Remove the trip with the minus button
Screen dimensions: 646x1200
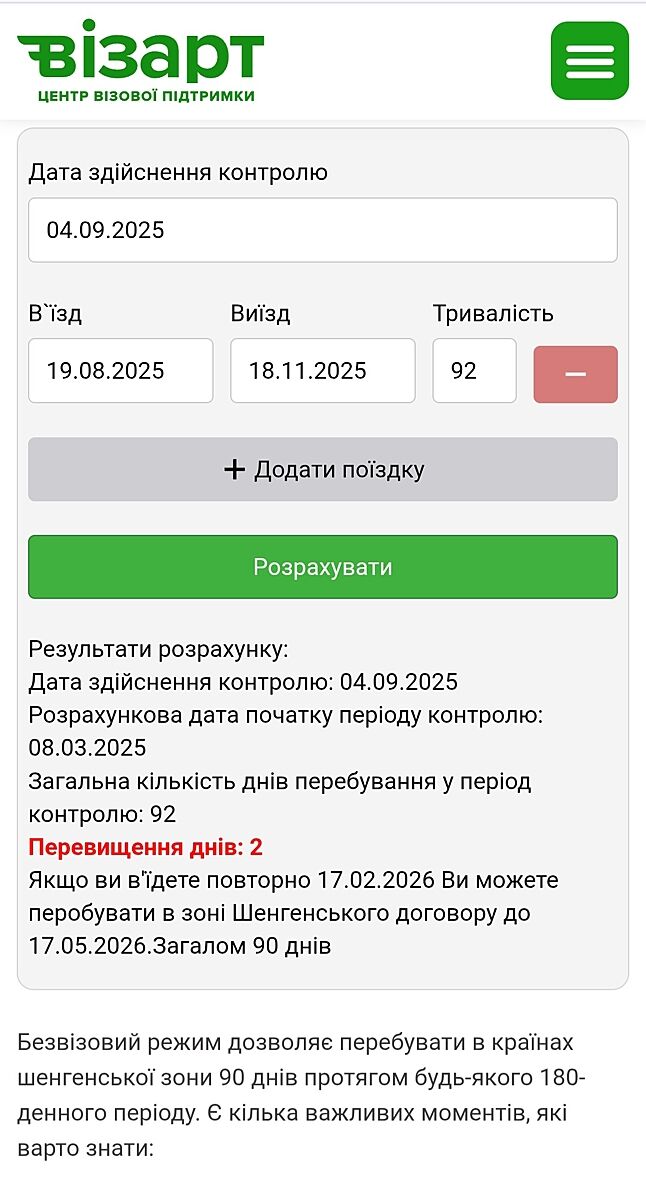[x=575, y=374]
